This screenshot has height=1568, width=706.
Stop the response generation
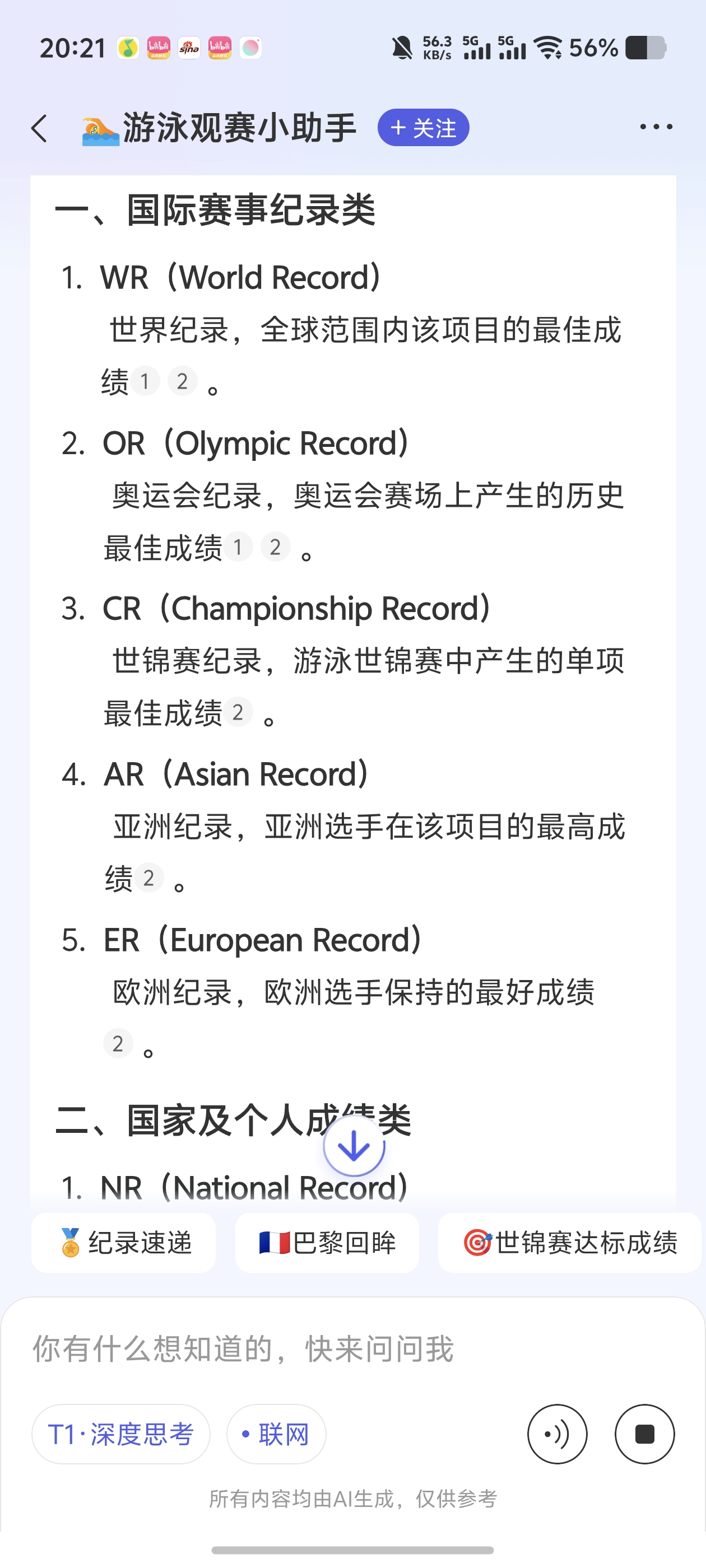tap(644, 1434)
